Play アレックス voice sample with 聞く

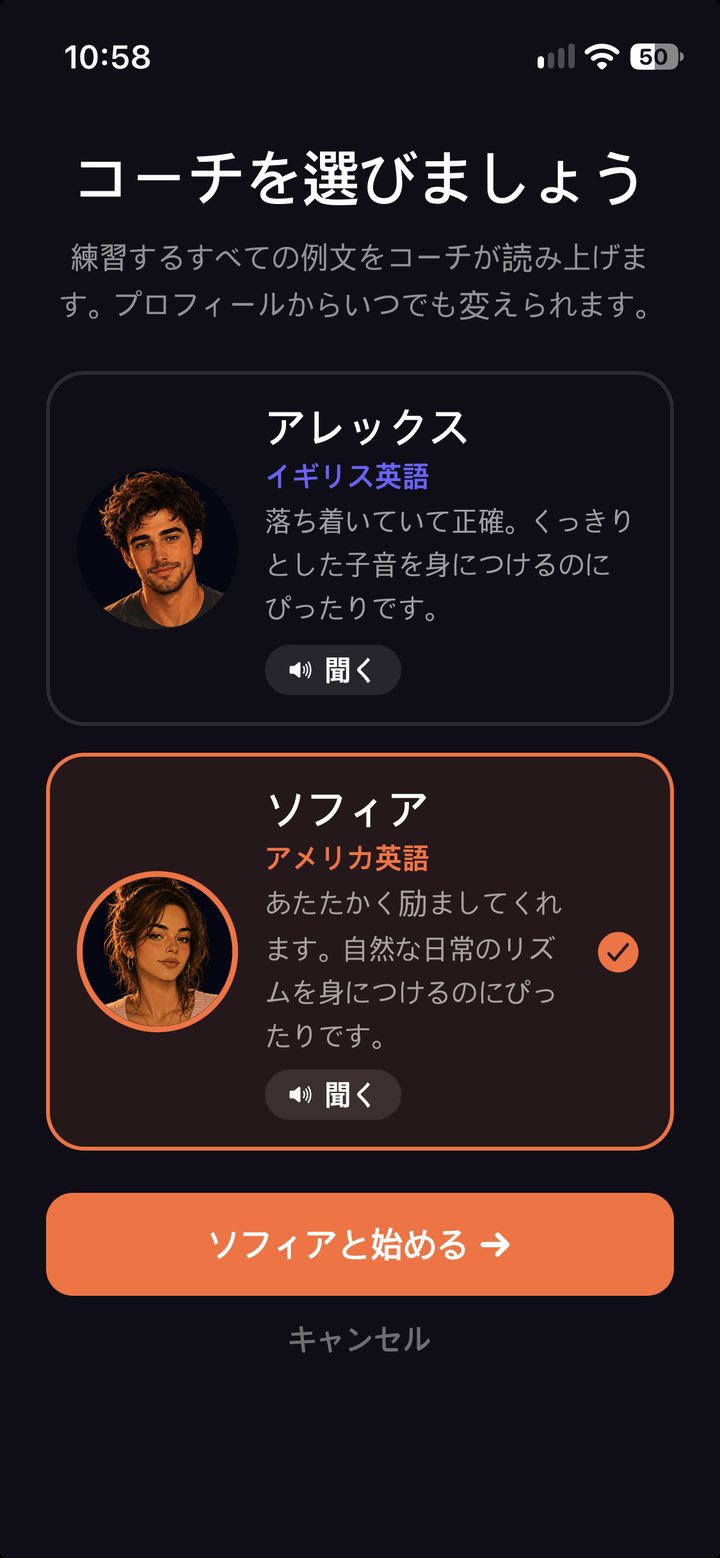pos(333,670)
